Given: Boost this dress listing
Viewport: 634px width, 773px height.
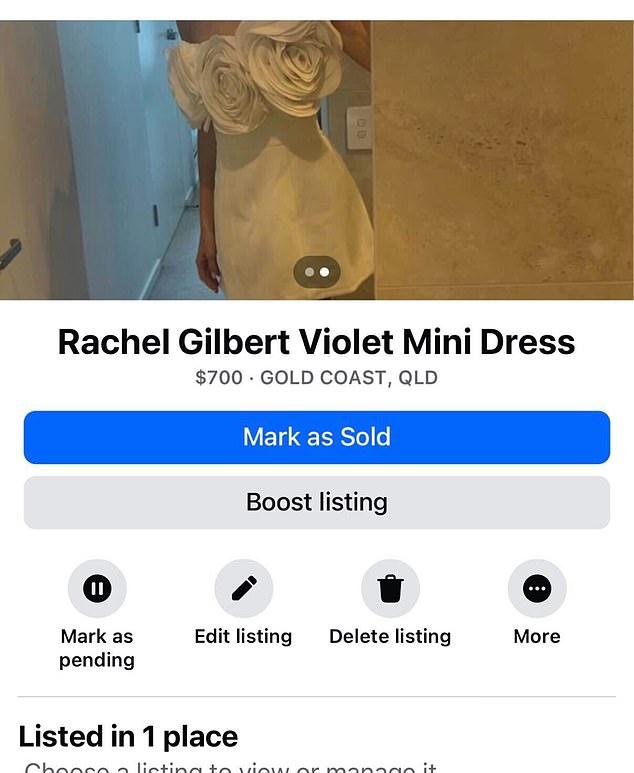Looking at the screenshot, I should (316, 502).
